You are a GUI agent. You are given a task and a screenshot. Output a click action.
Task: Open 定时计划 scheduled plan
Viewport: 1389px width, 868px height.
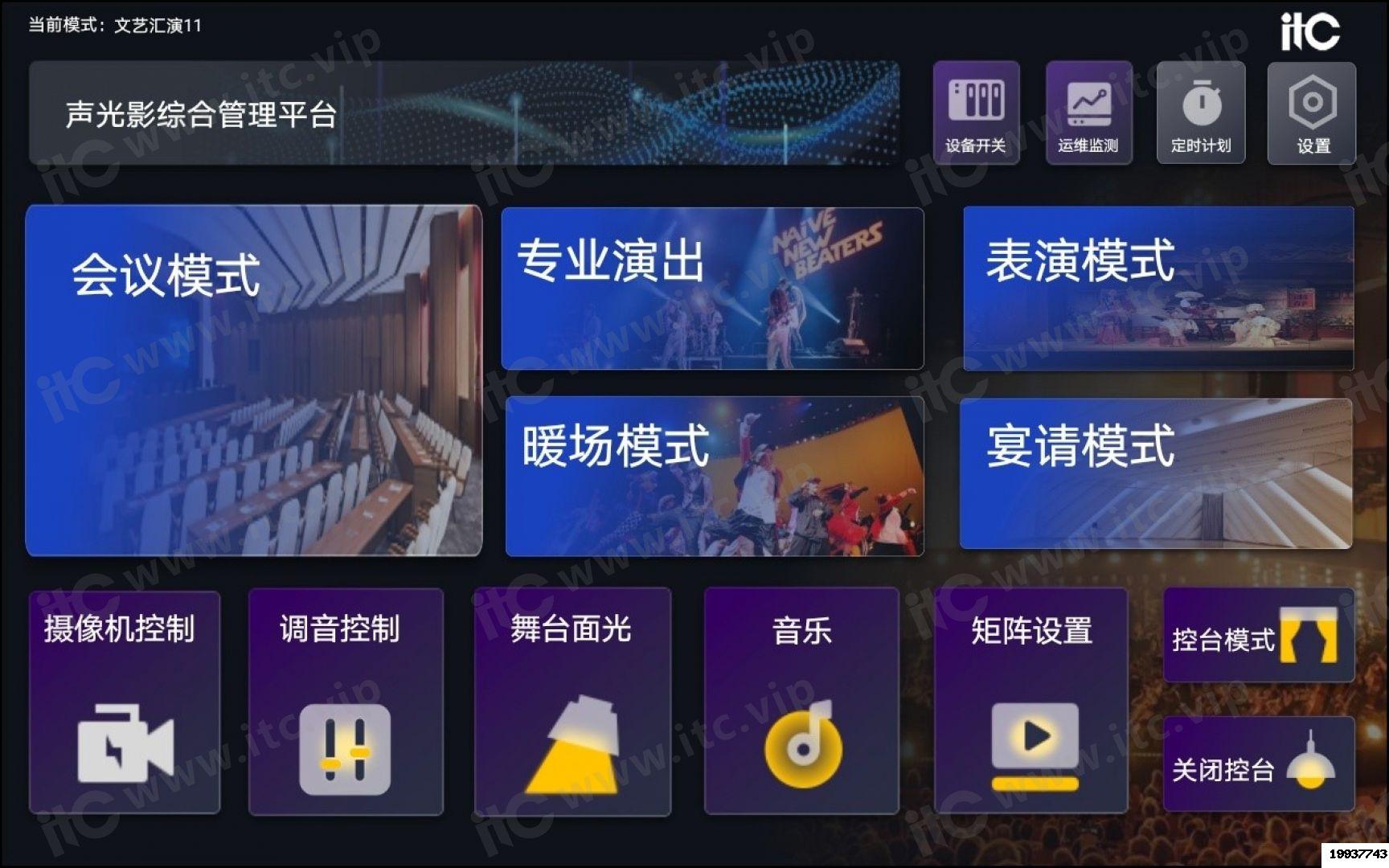(x=1201, y=113)
